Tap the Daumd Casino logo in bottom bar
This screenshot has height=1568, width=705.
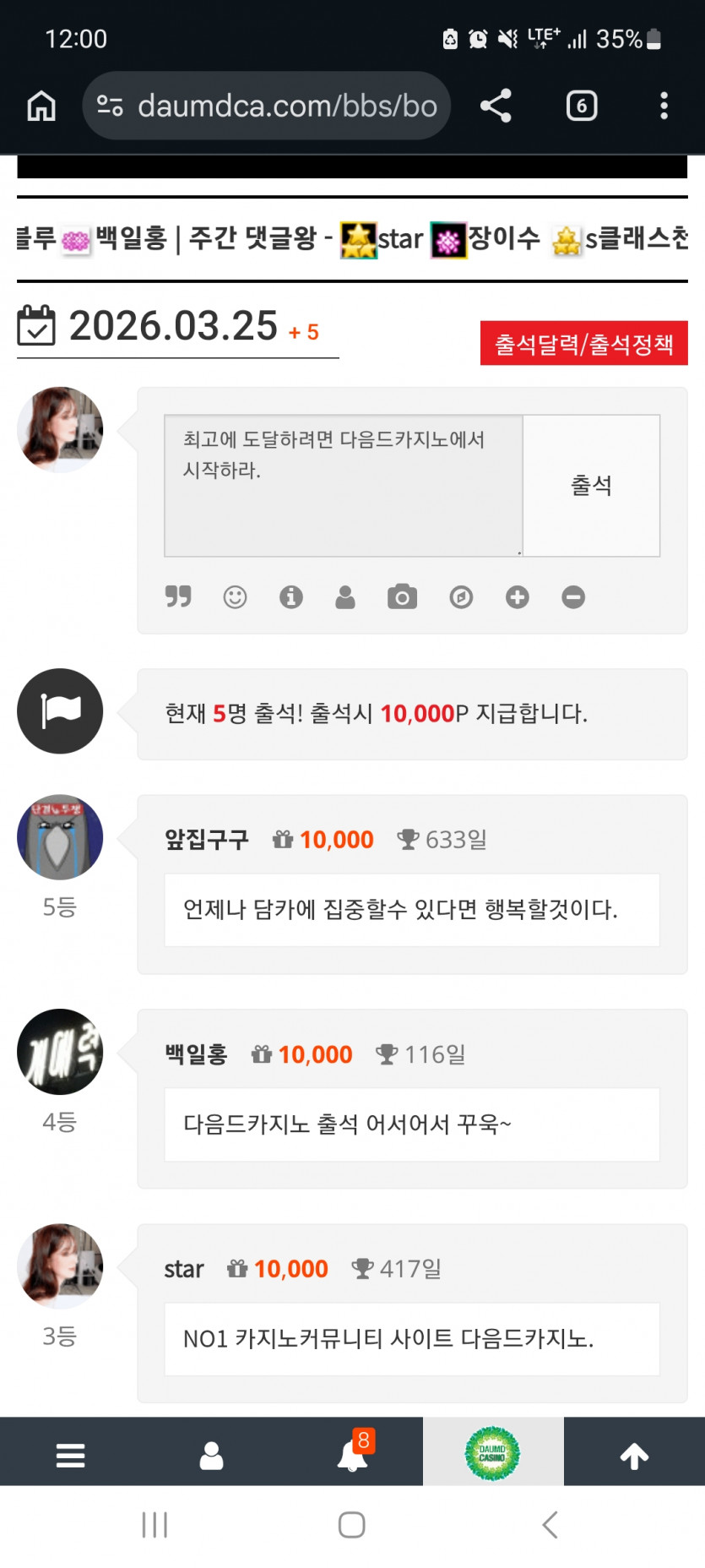[493, 1453]
